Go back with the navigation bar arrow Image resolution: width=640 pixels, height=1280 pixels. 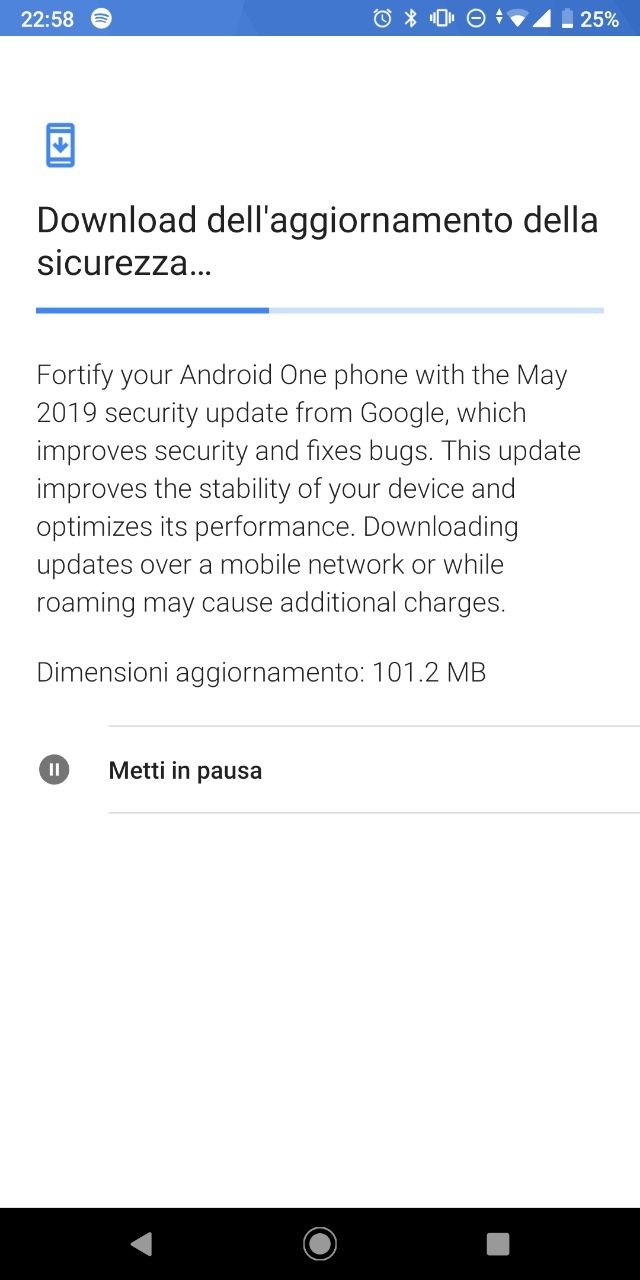(x=141, y=1243)
